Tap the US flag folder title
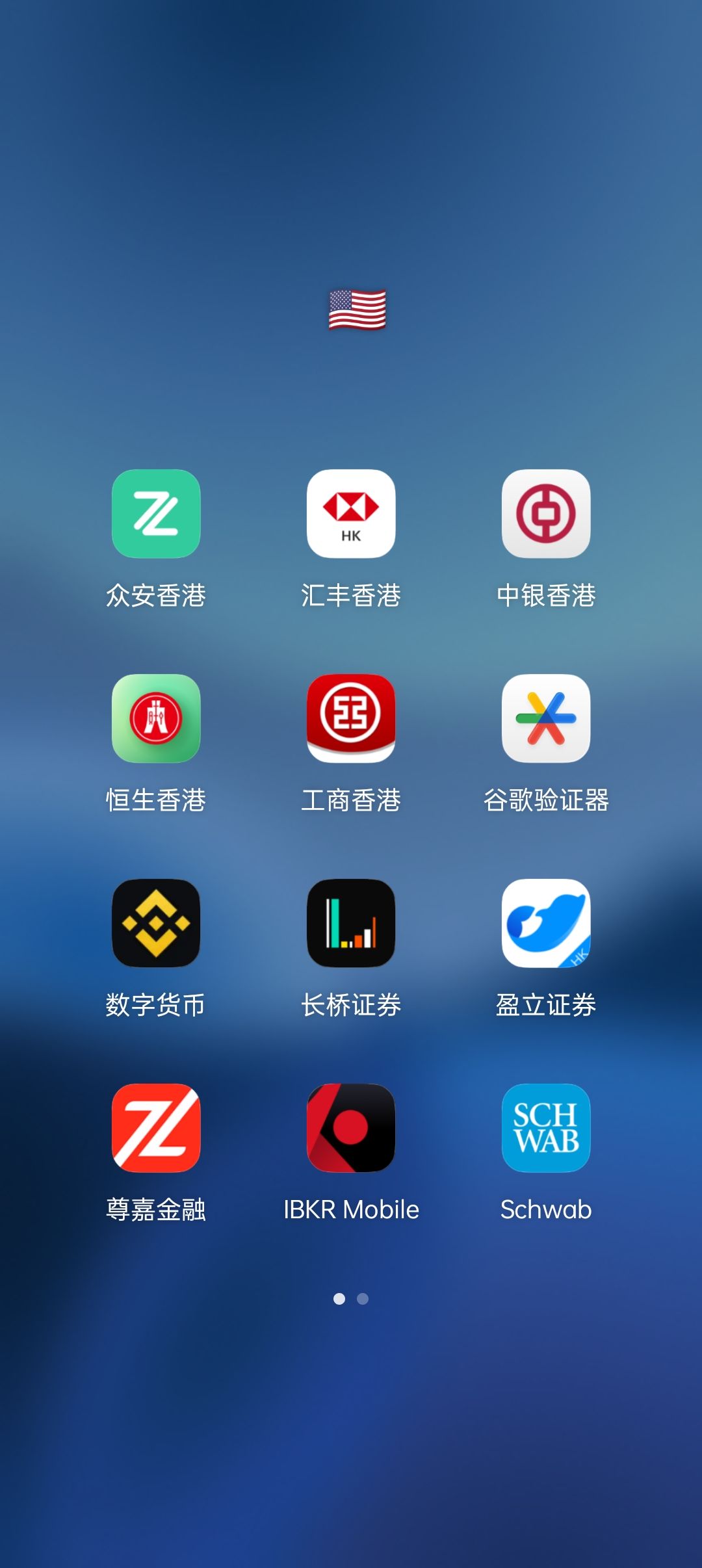The image size is (702, 1568). click(357, 309)
